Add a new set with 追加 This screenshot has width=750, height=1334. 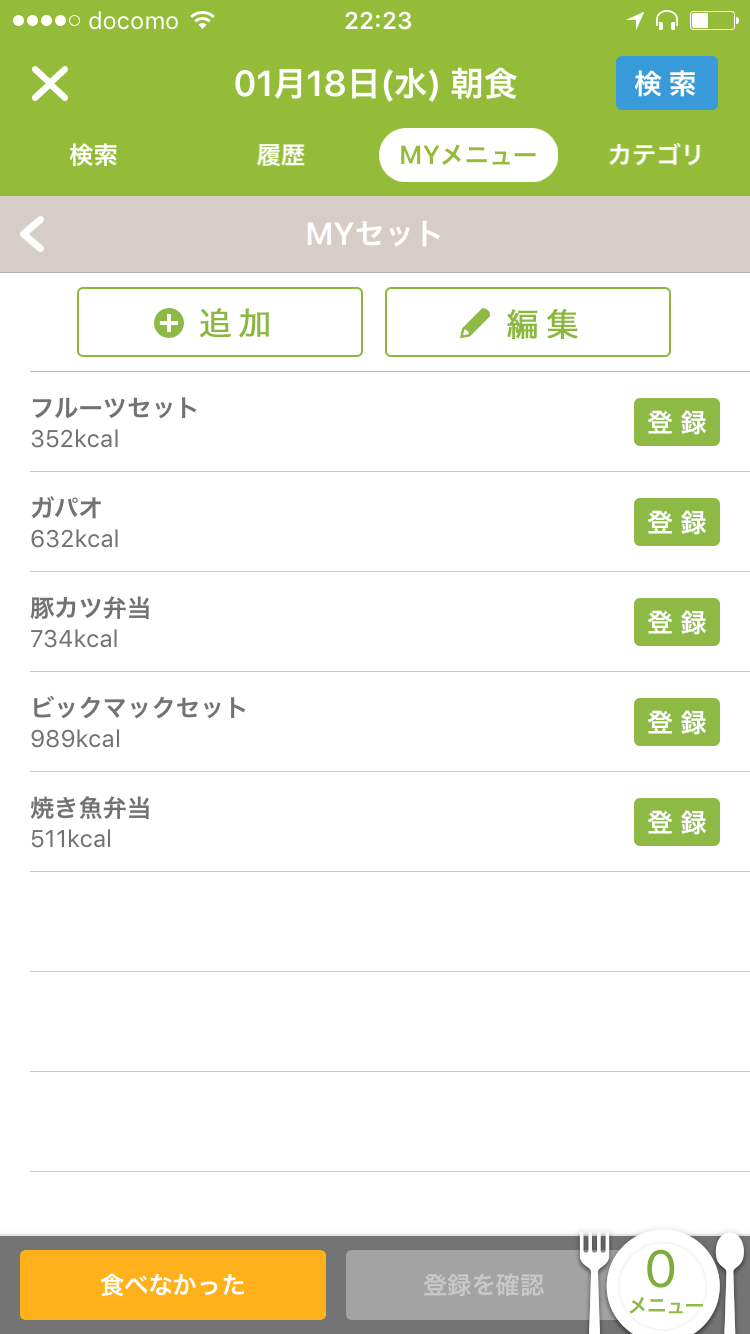pos(220,322)
